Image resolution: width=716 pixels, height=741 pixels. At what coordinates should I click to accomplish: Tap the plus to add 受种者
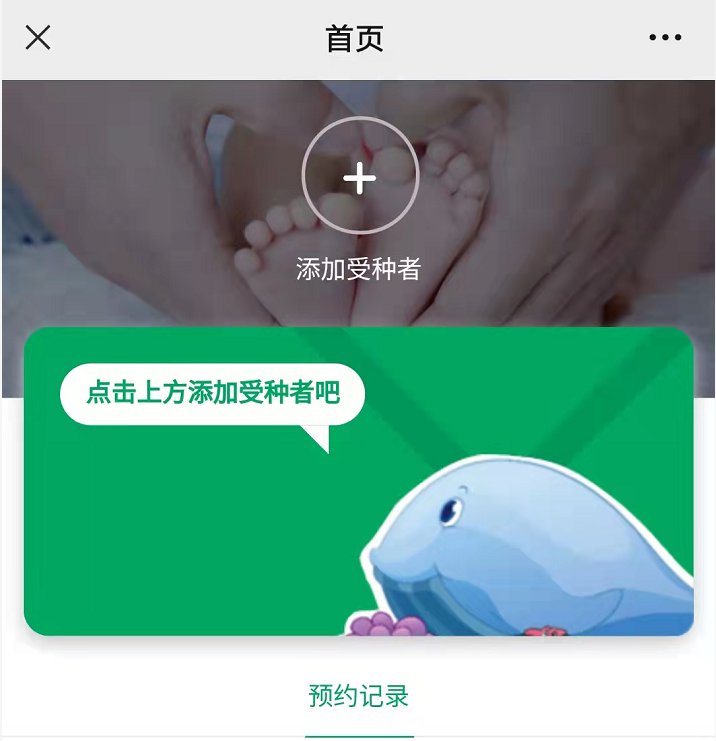[x=359, y=178]
